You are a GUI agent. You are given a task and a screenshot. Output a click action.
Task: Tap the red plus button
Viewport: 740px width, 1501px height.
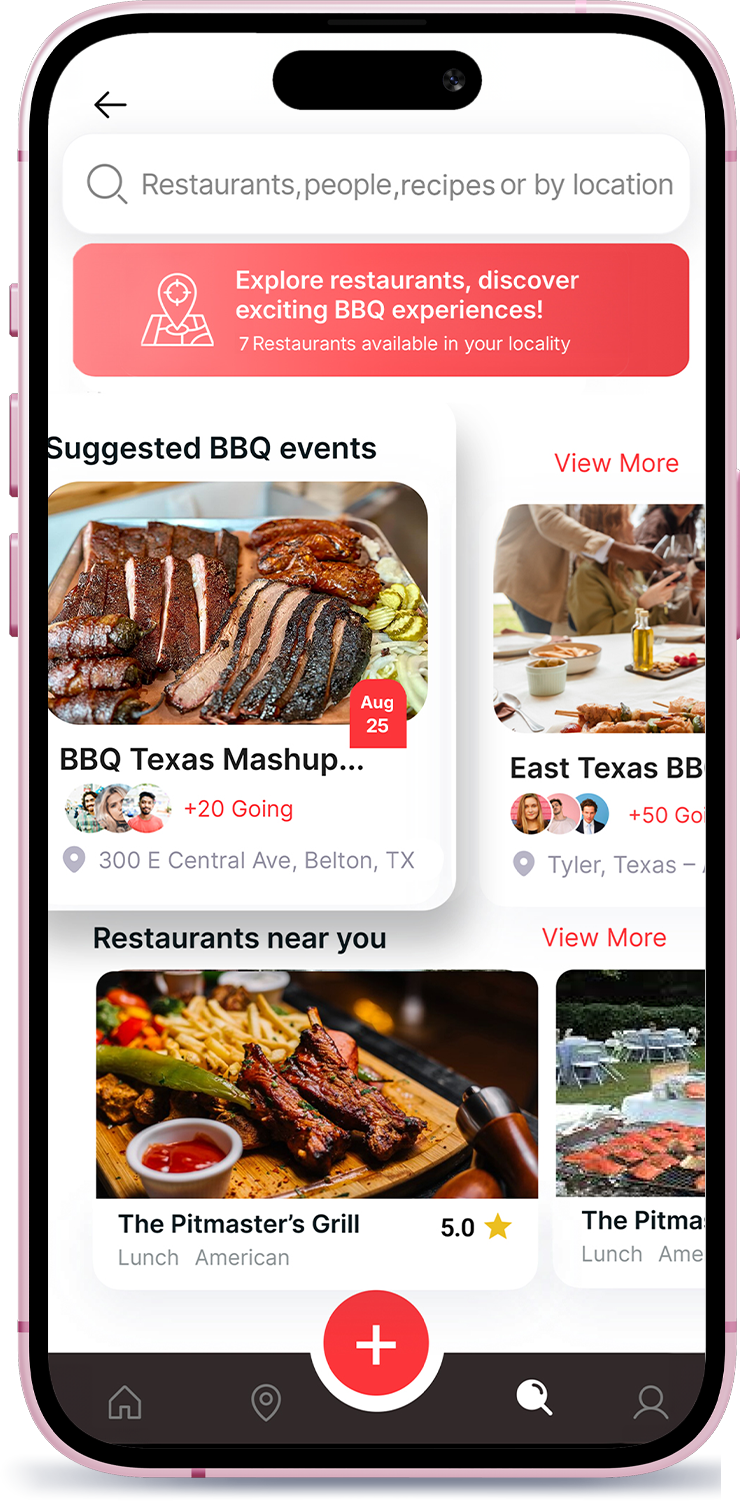coord(376,1344)
